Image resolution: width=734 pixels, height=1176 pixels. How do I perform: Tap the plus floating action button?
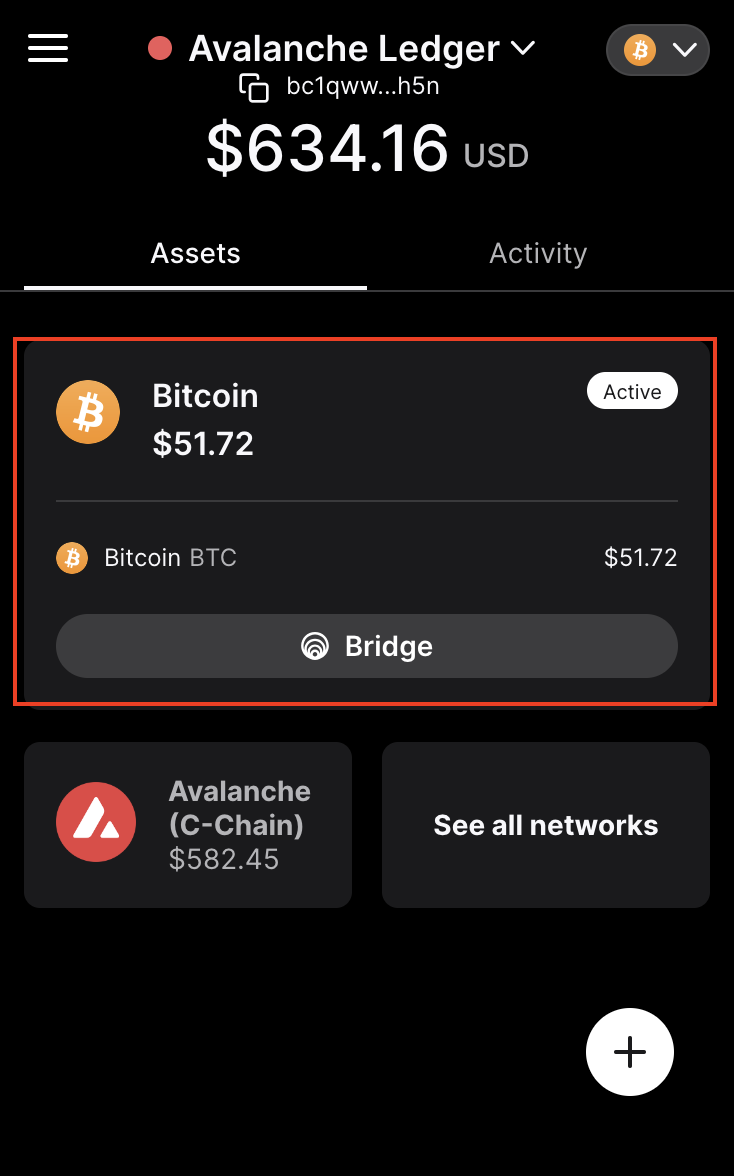(630, 1052)
